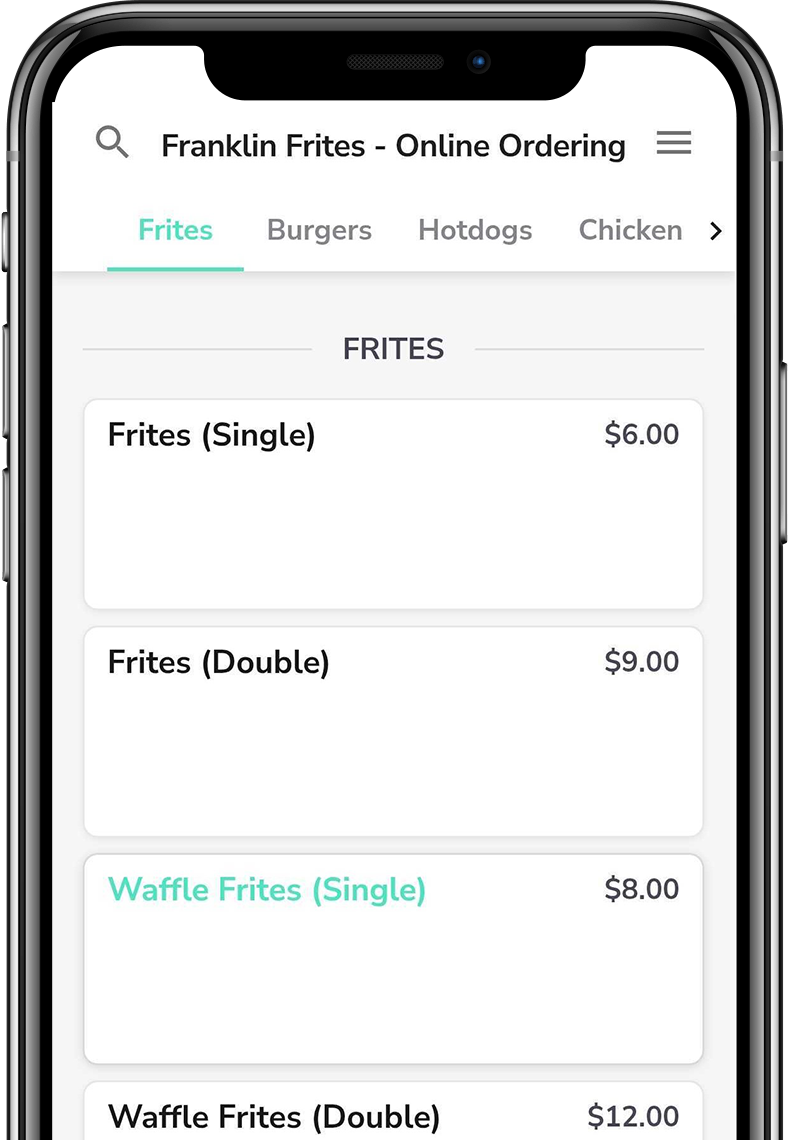The image size is (788, 1140).
Task: Open the search icon
Action: [x=112, y=143]
